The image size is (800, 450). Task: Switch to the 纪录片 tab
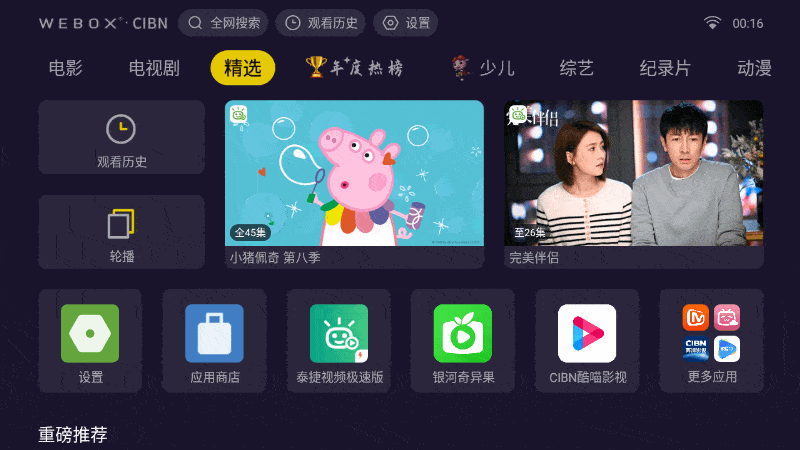click(665, 68)
